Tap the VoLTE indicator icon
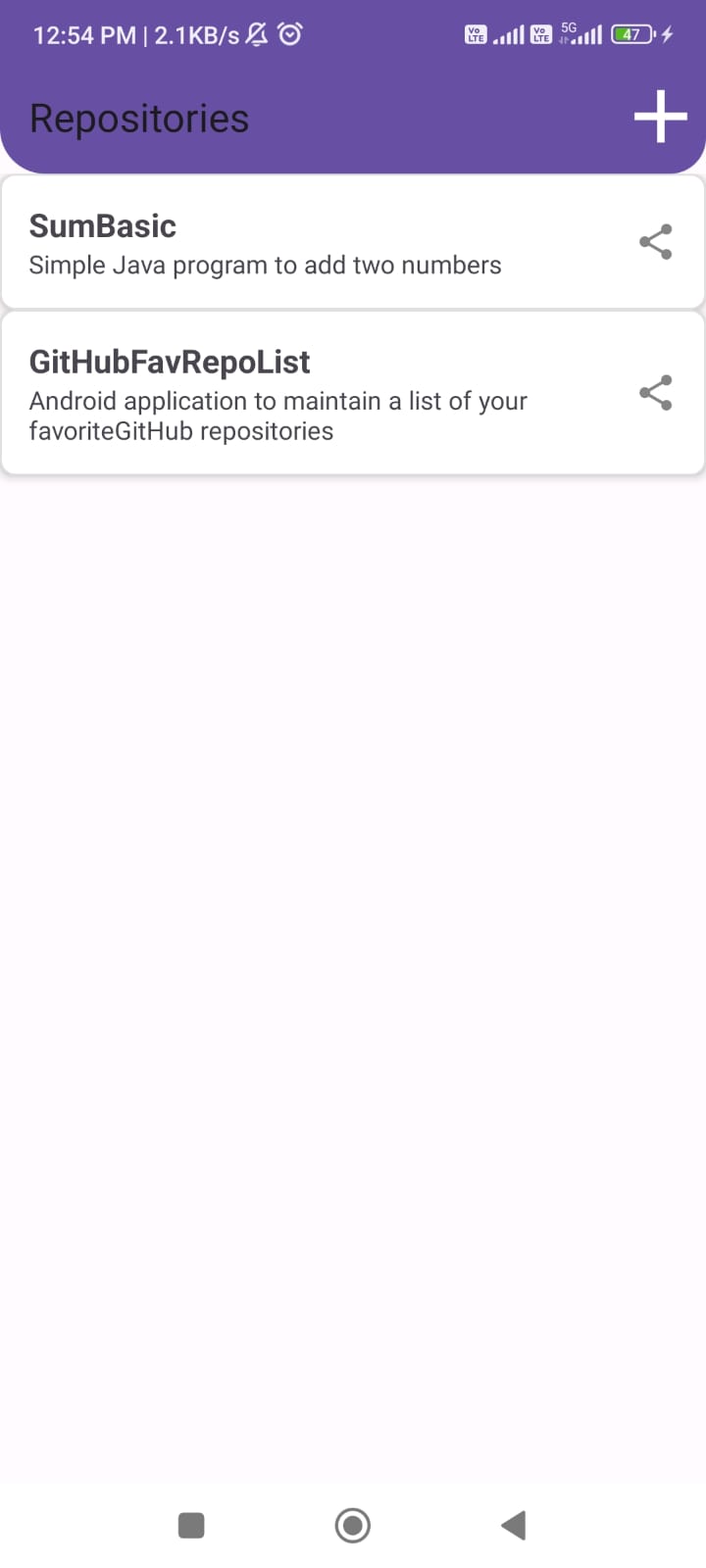 [x=476, y=33]
